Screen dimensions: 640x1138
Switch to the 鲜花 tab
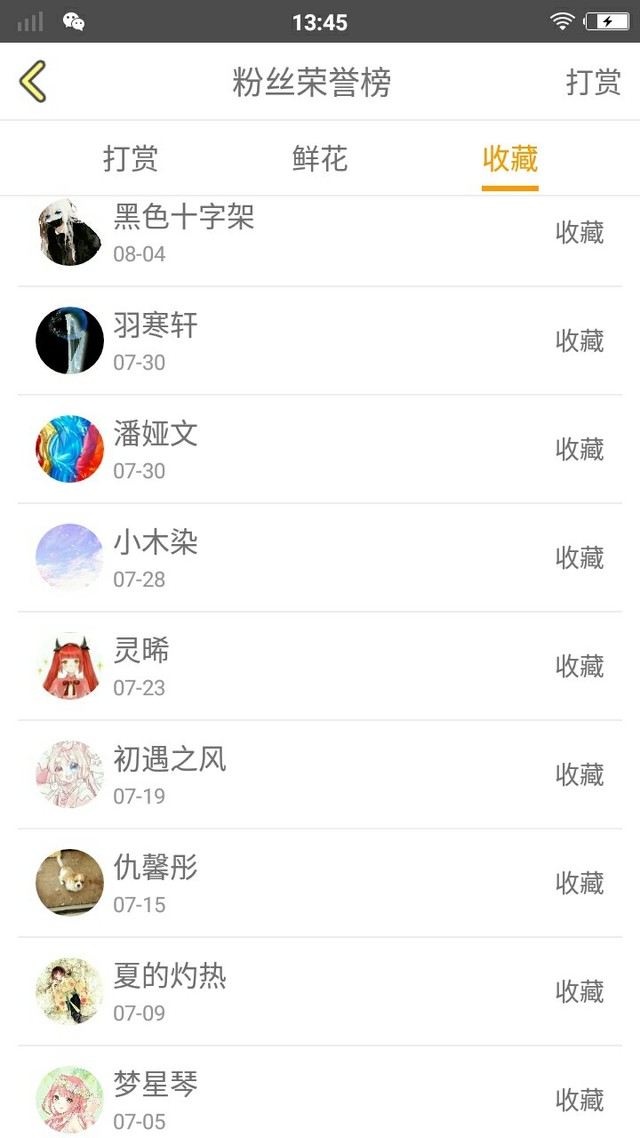320,158
